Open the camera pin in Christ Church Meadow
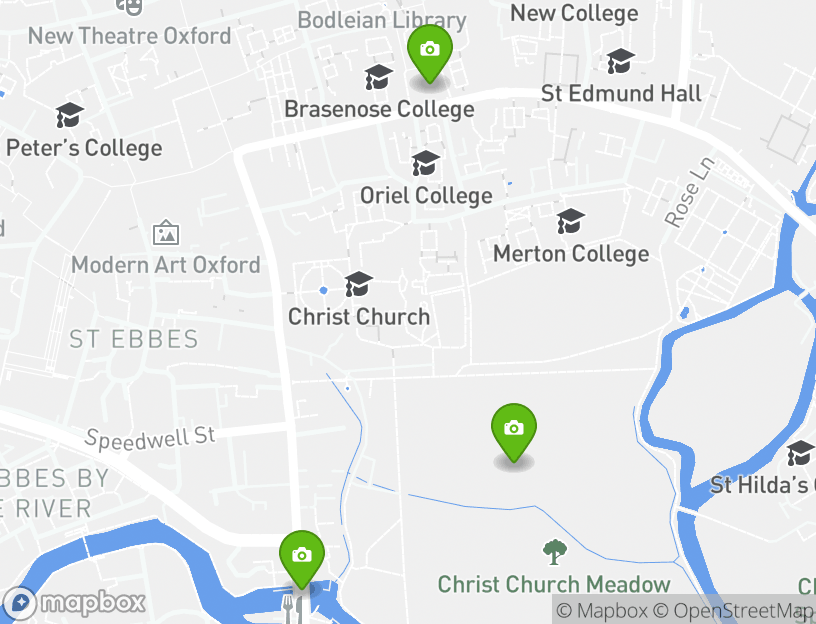The image size is (816, 624). point(514,431)
